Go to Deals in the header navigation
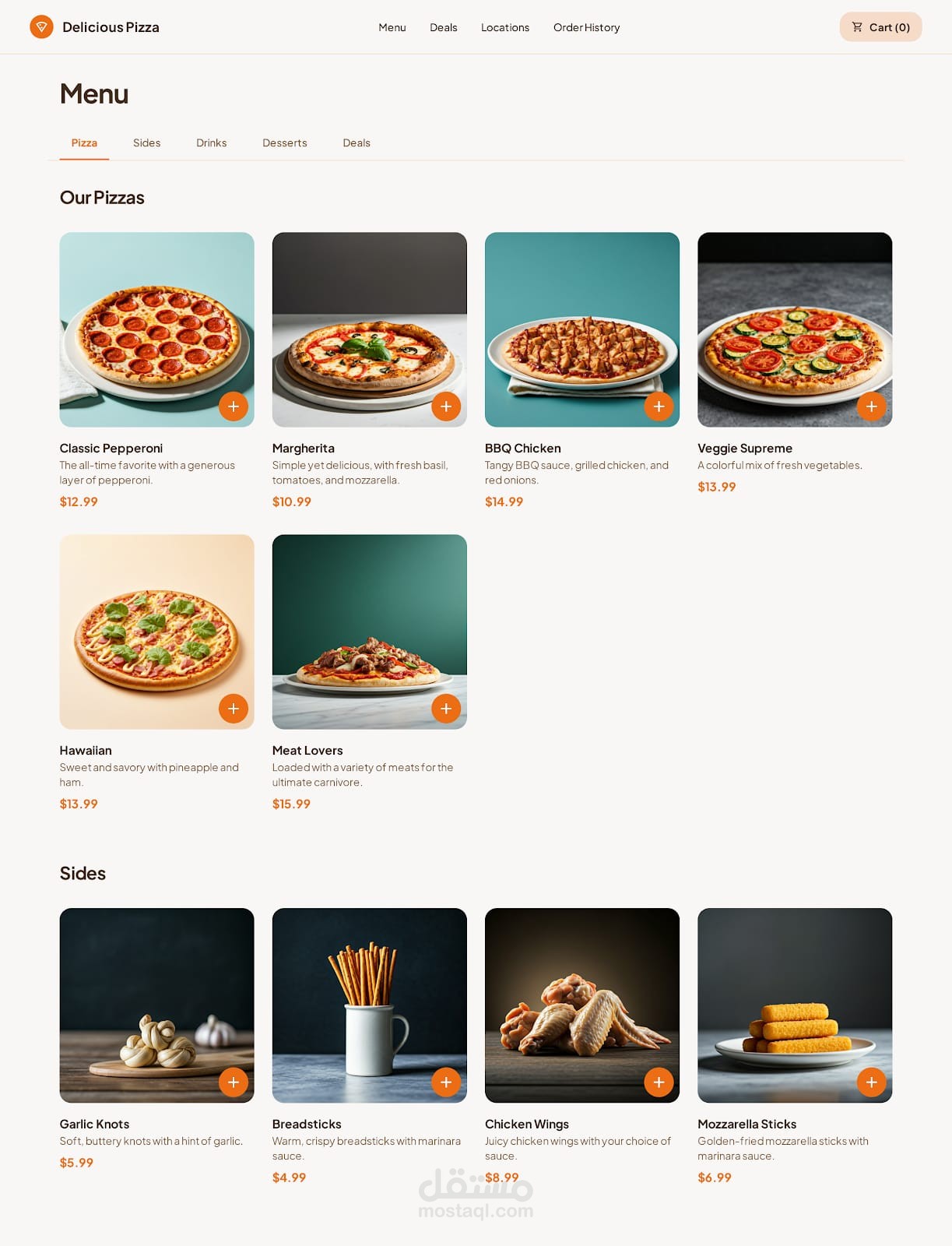 click(443, 27)
